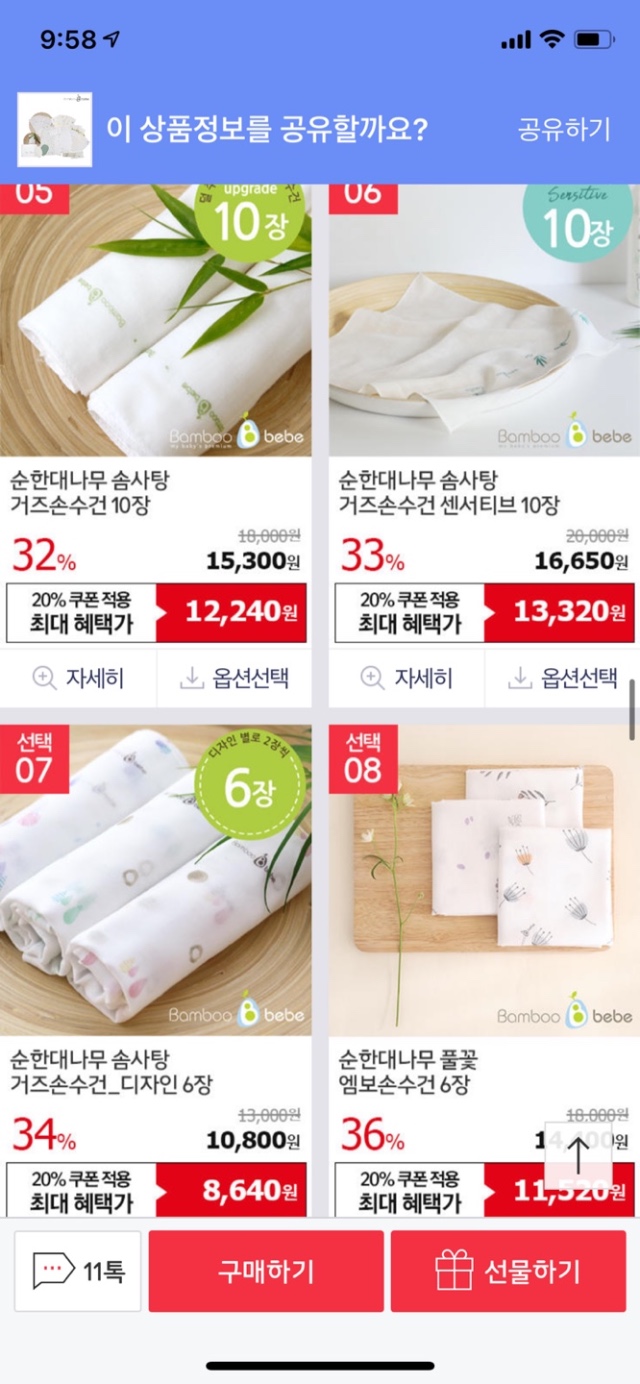View 자세히 for 거즈손수건 10장
Image resolution: width=640 pixels, height=1384 pixels.
click(79, 678)
